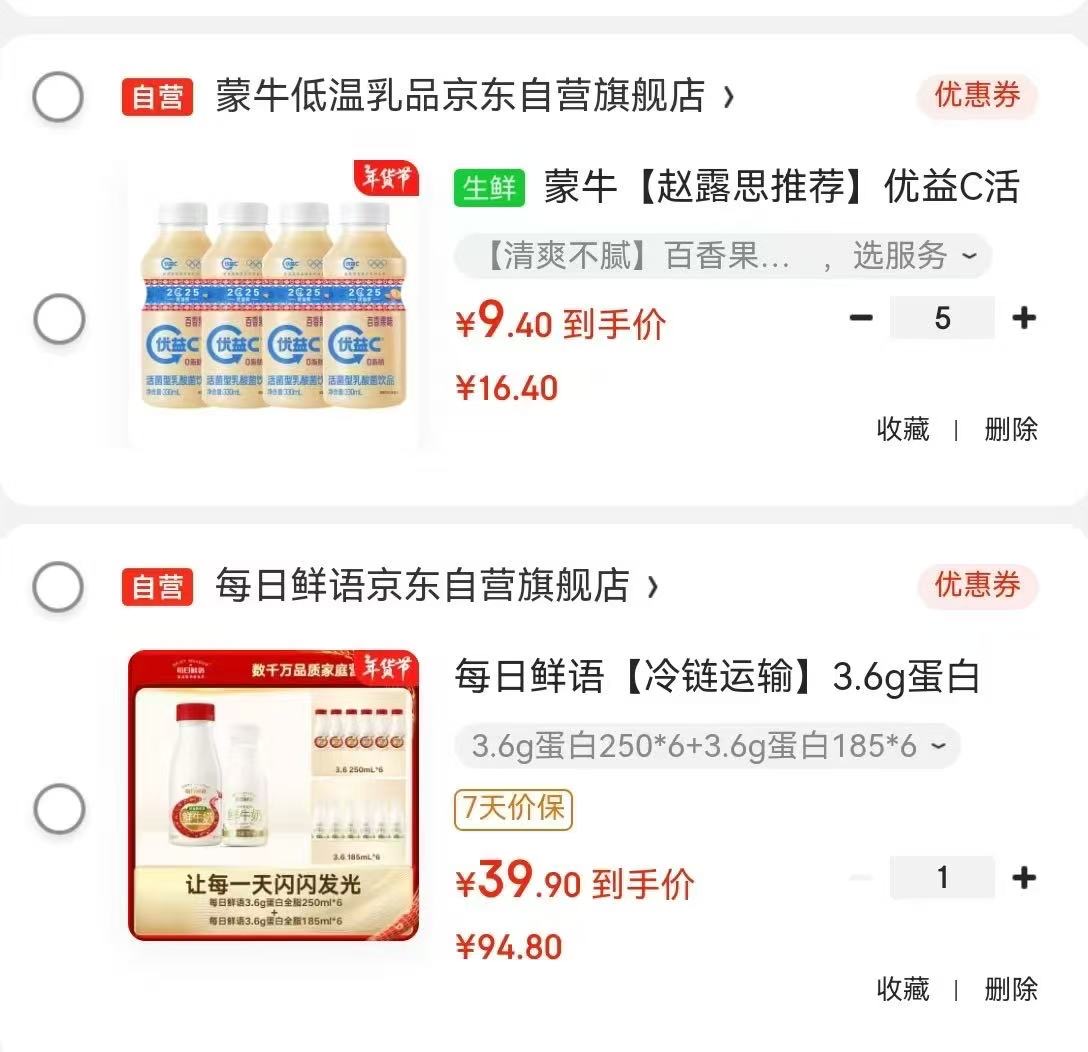The height and width of the screenshot is (1052, 1088).
Task: Decrease 优益C quantity by one
Action: point(861,318)
